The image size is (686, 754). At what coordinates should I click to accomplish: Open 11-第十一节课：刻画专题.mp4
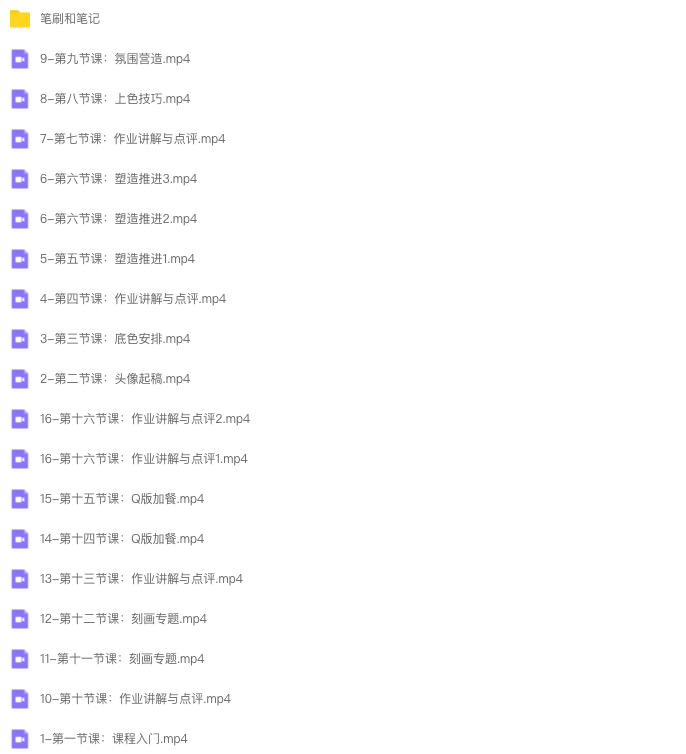pos(122,659)
